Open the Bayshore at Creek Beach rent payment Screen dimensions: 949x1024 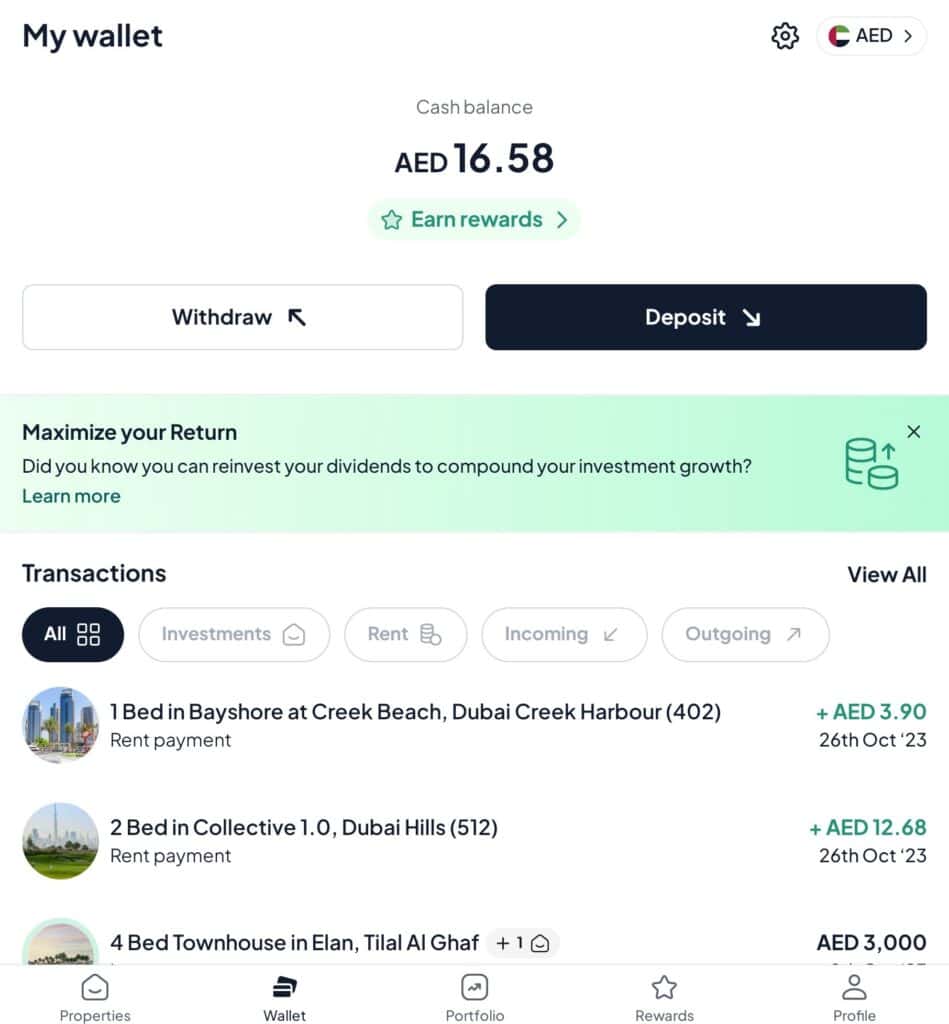(x=415, y=725)
